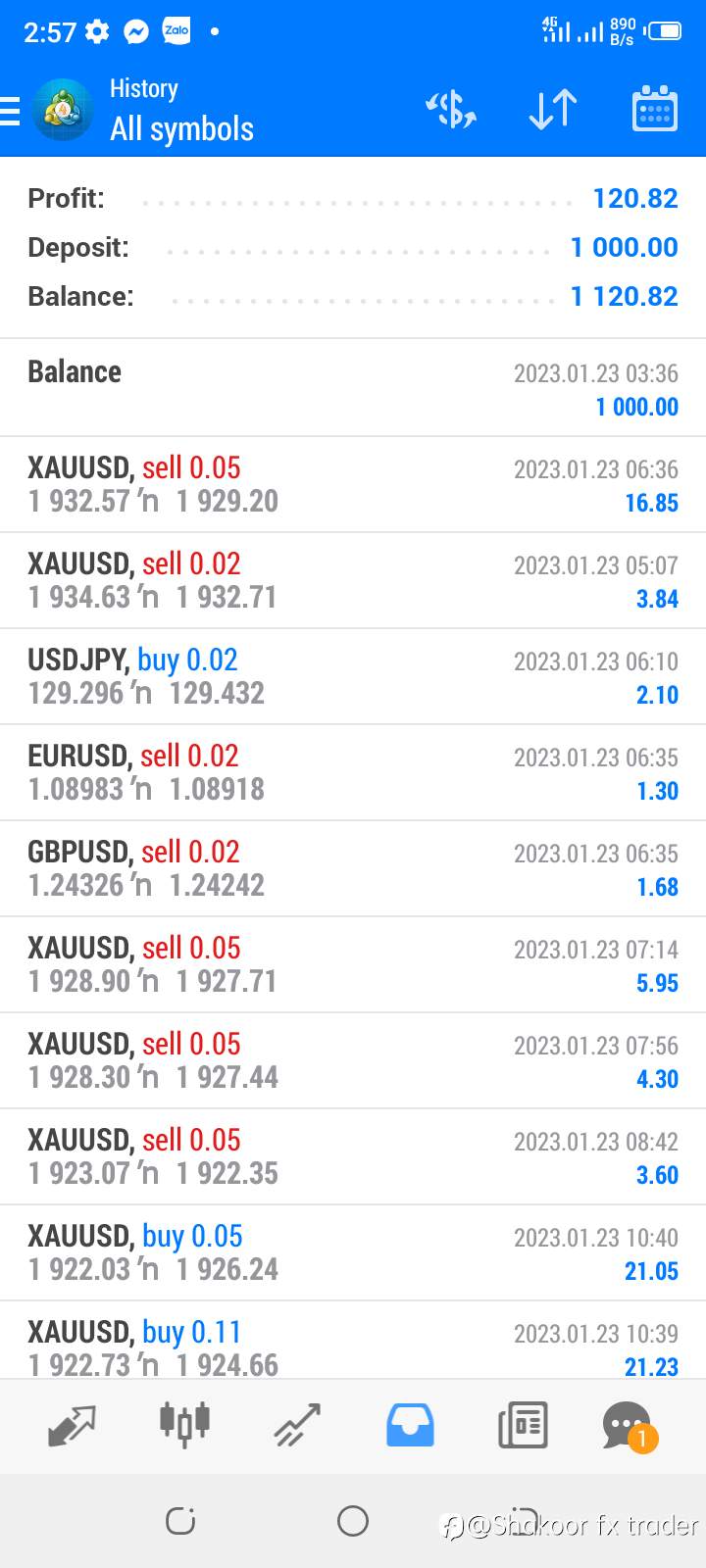Open the XAUUSD sell trade with 16.85 profit
The image size is (706, 1568).
pos(353,484)
